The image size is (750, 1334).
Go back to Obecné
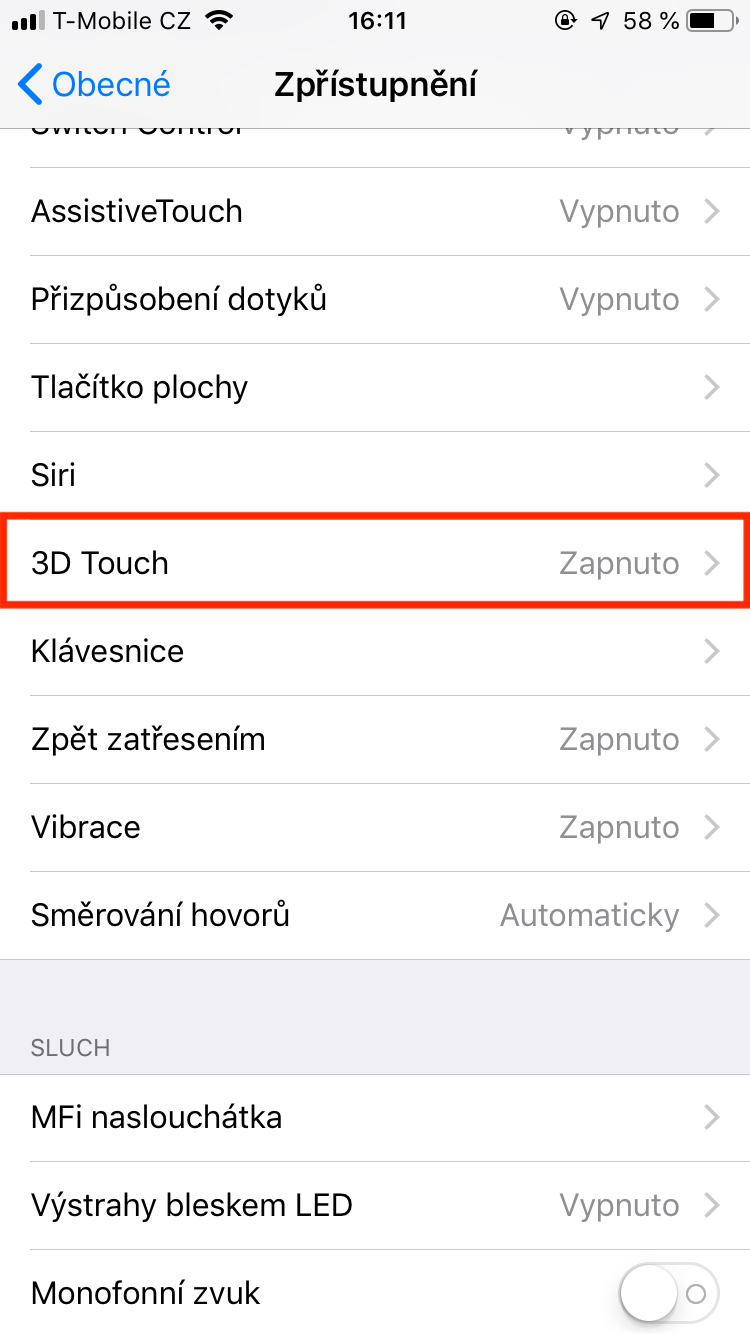[95, 85]
